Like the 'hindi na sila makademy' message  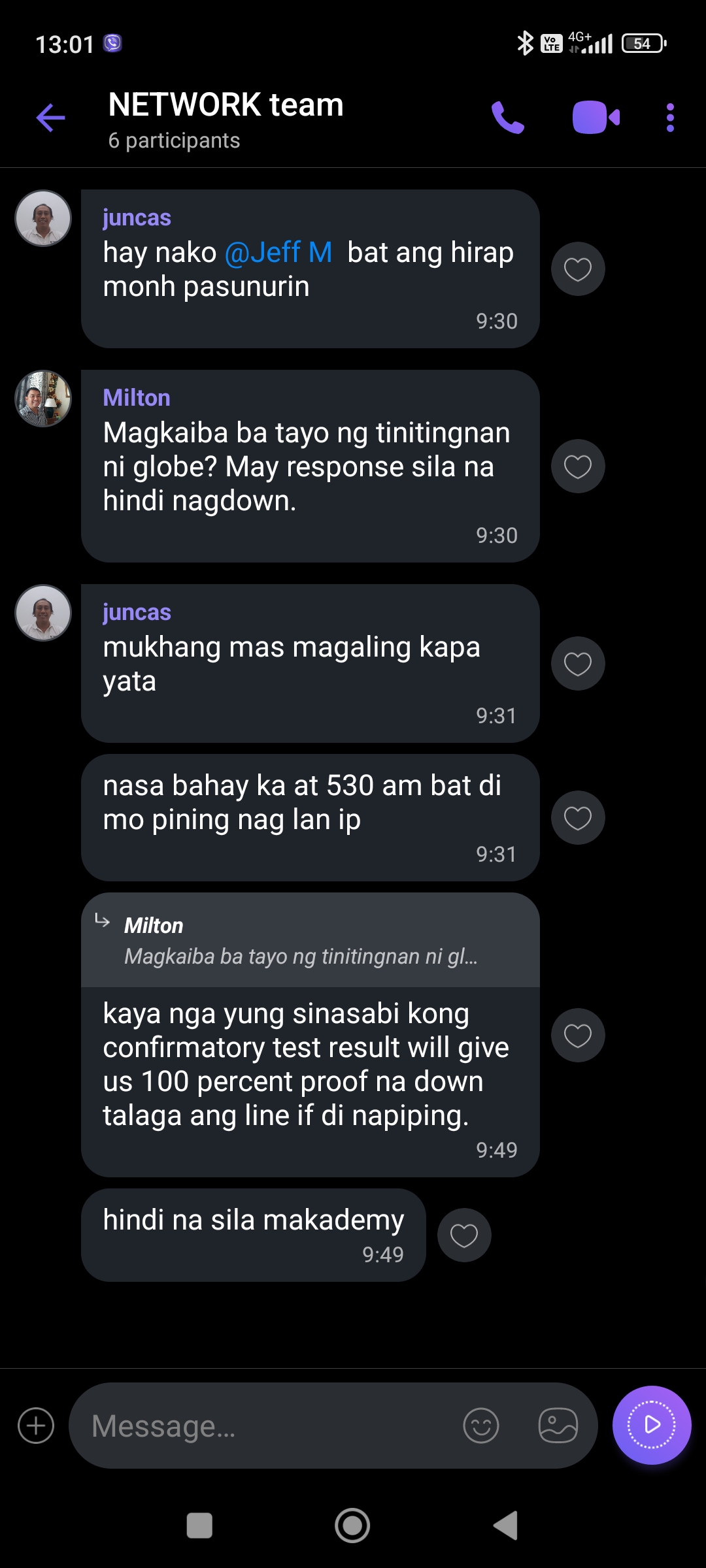tap(464, 1235)
